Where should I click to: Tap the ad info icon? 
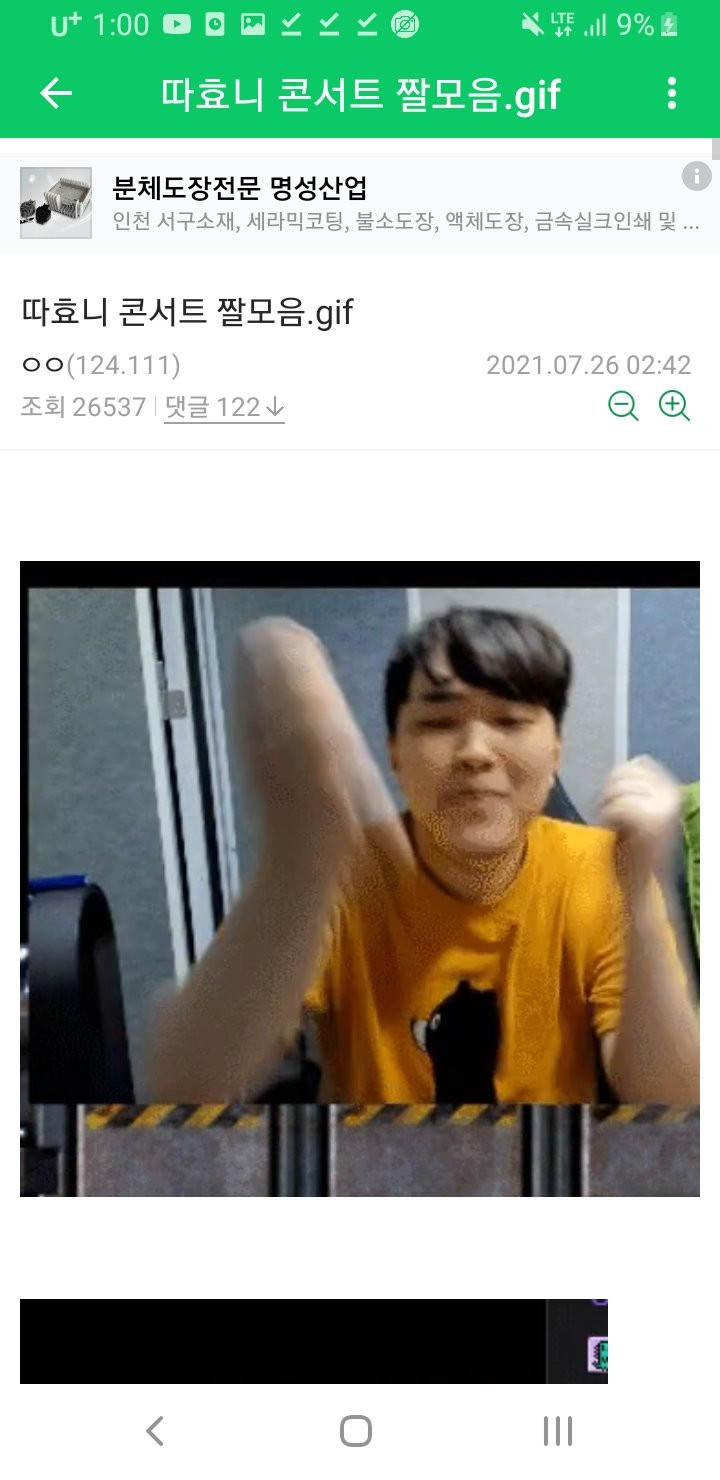click(x=695, y=177)
